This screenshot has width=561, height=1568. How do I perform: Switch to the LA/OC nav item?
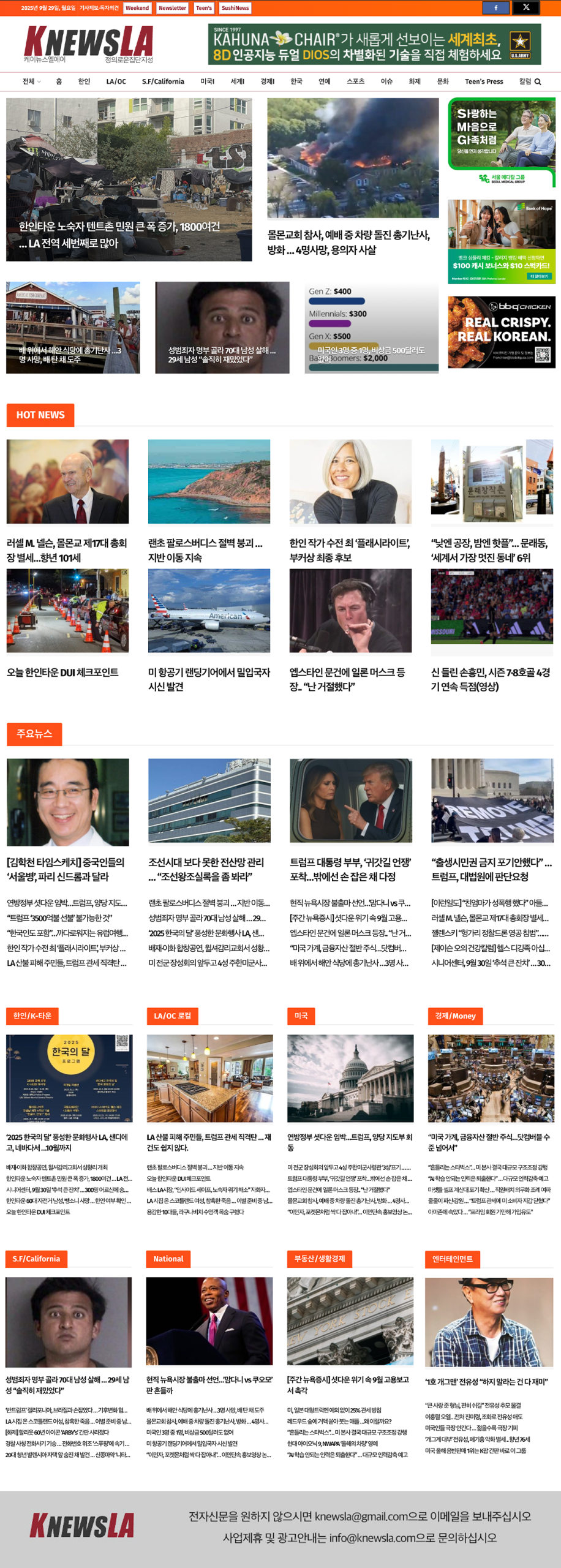click(x=116, y=81)
